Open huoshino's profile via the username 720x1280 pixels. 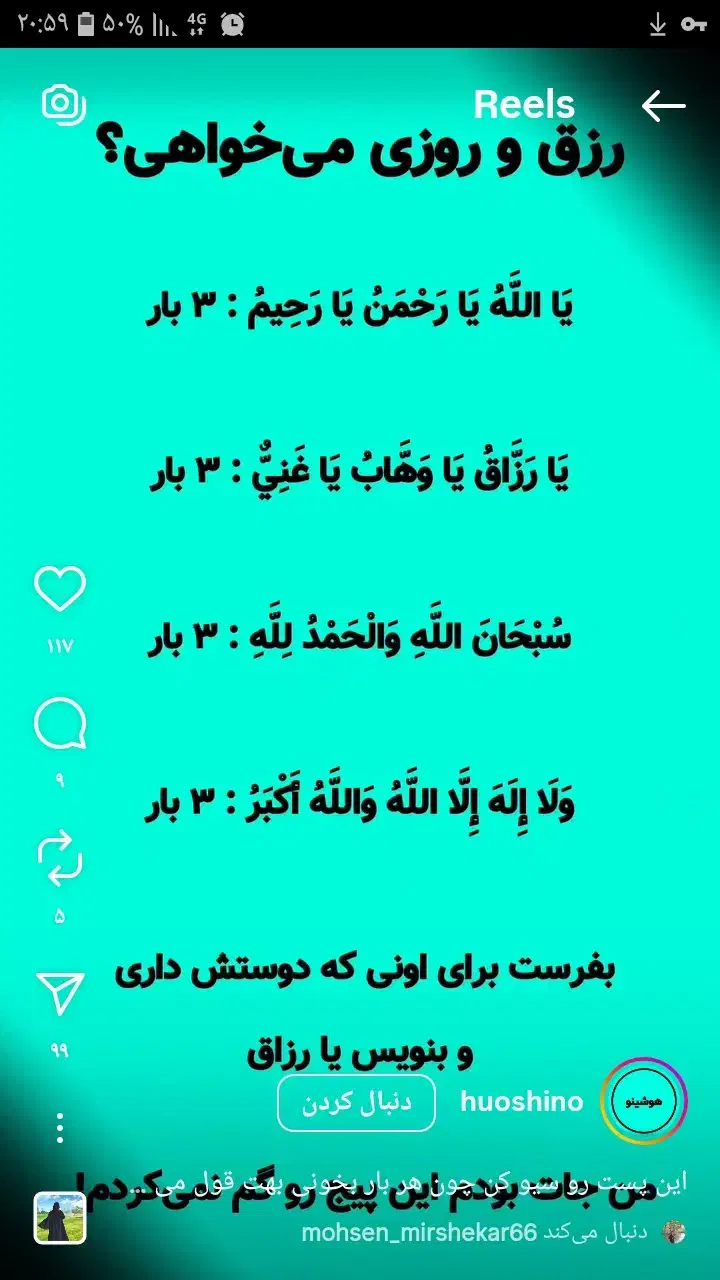click(x=521, y=1101)
